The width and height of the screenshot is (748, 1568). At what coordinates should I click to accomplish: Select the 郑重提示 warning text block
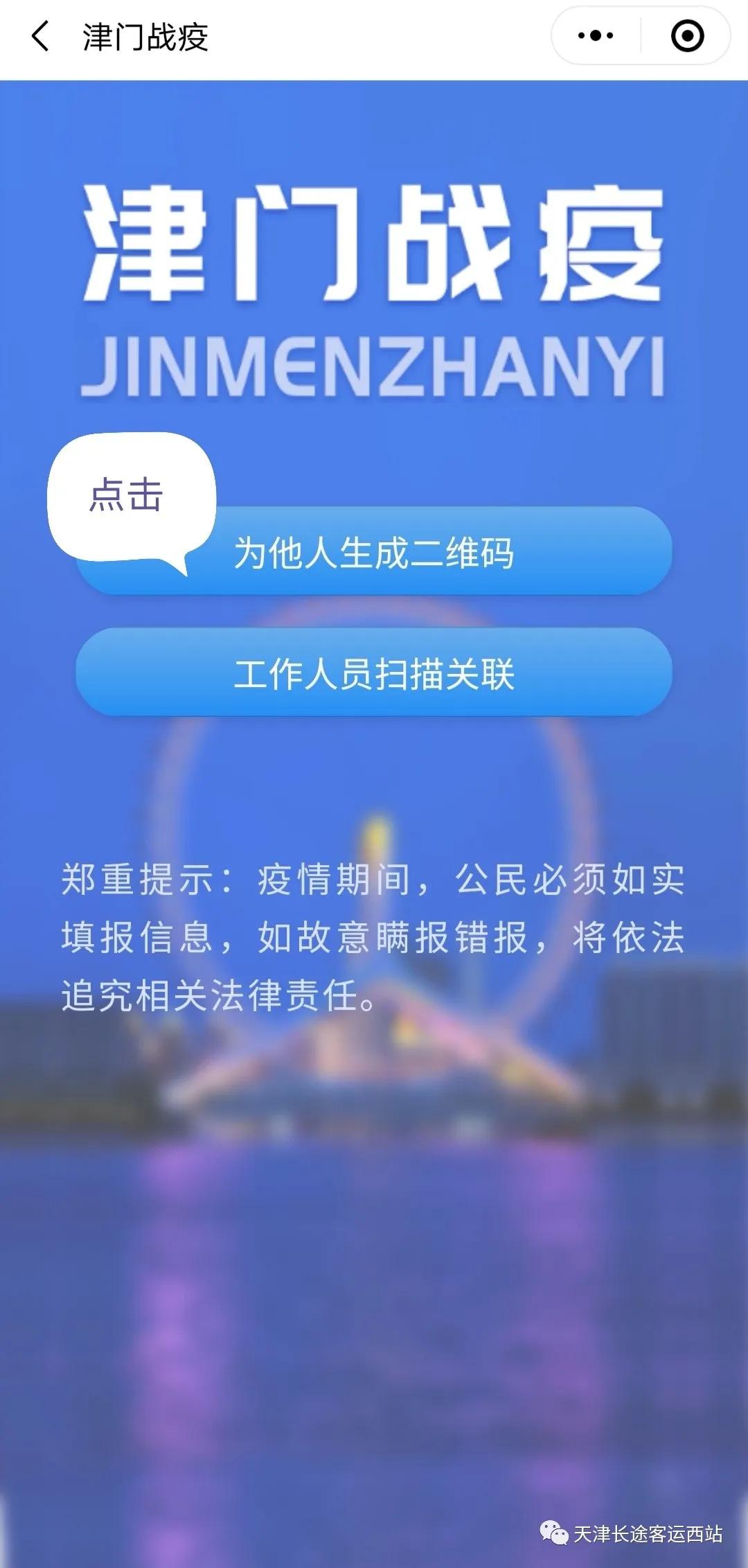[374, 935]
